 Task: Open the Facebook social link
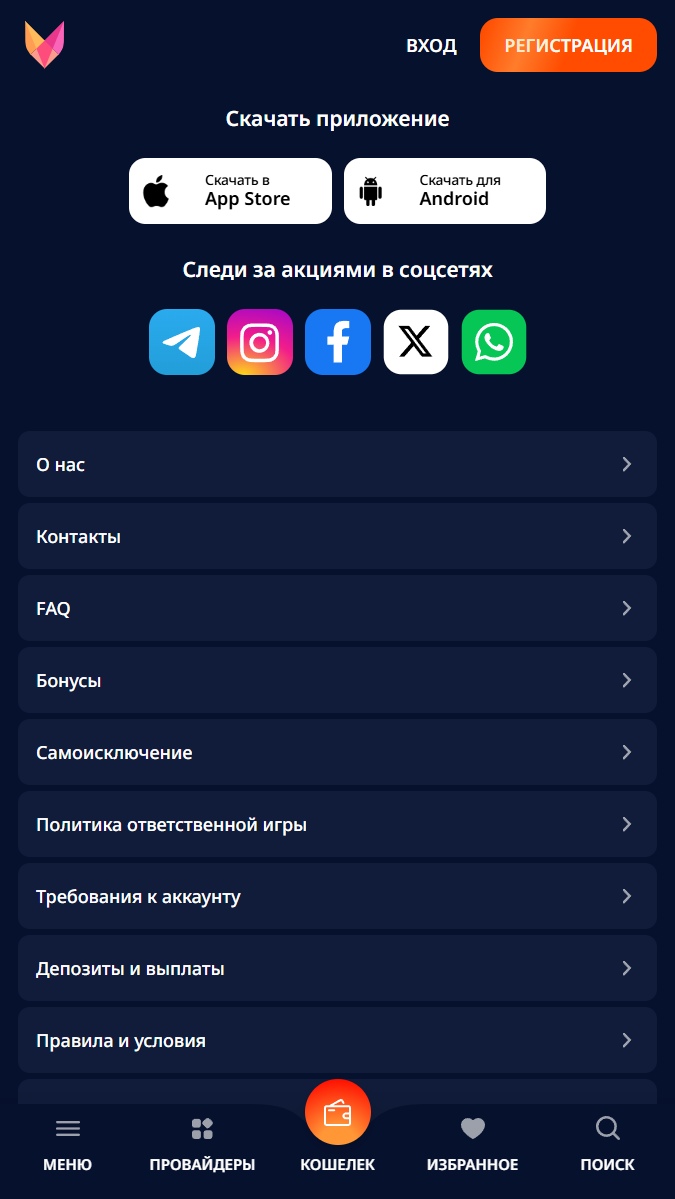click(338, 342)
